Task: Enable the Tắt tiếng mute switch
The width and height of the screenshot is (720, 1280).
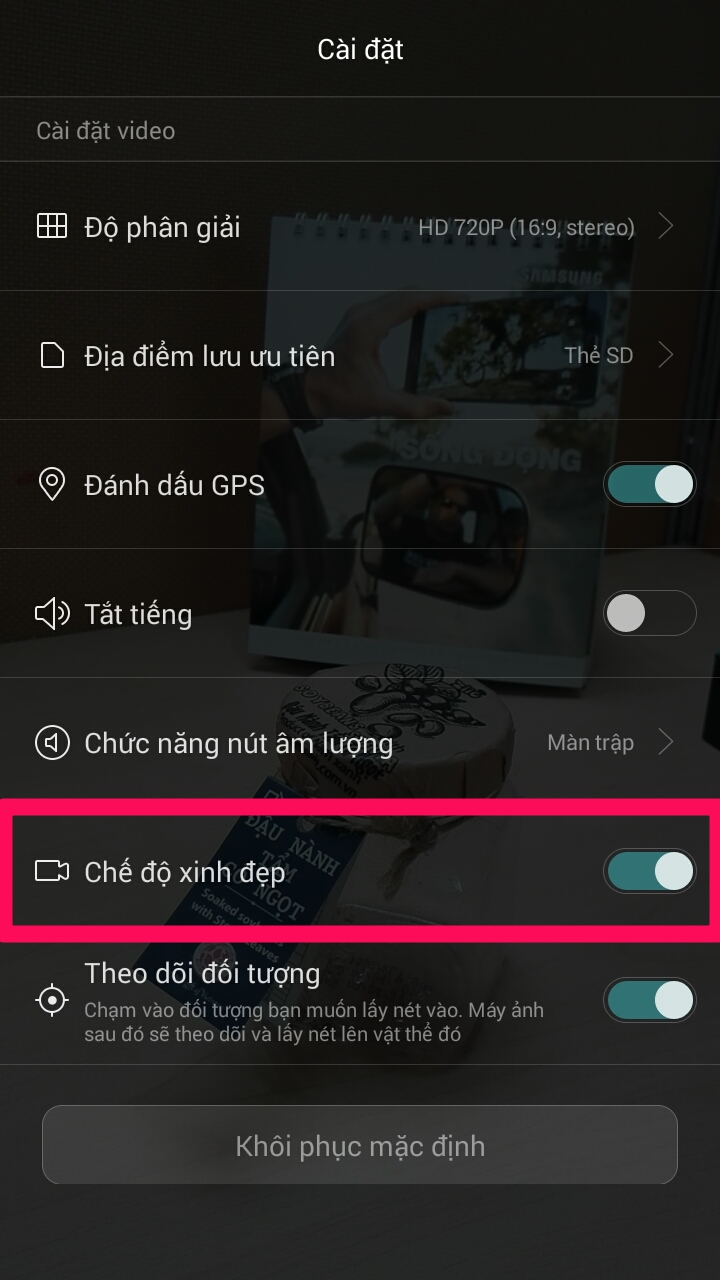Action: [x=649, y=613]
